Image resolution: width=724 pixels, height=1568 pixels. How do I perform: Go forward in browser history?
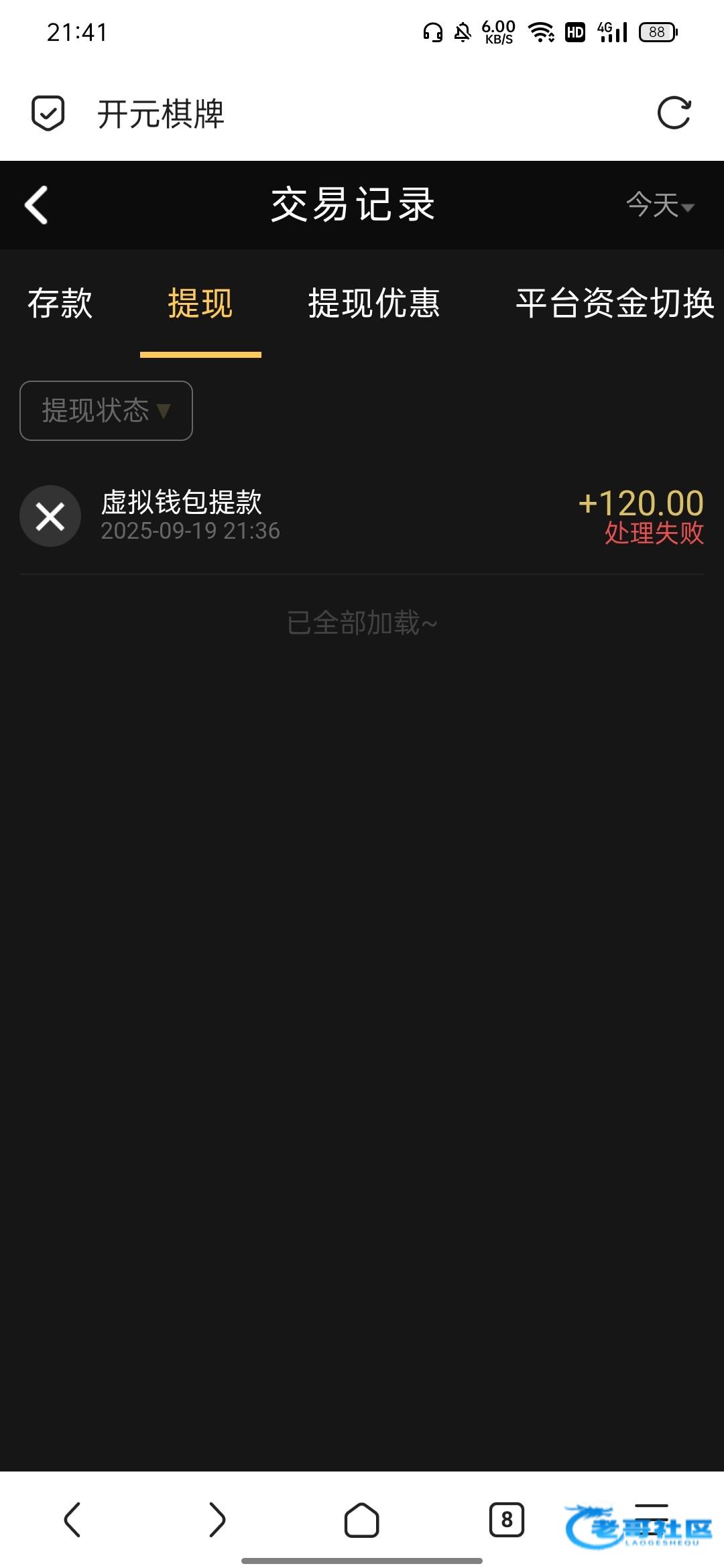click(217, 1519)
